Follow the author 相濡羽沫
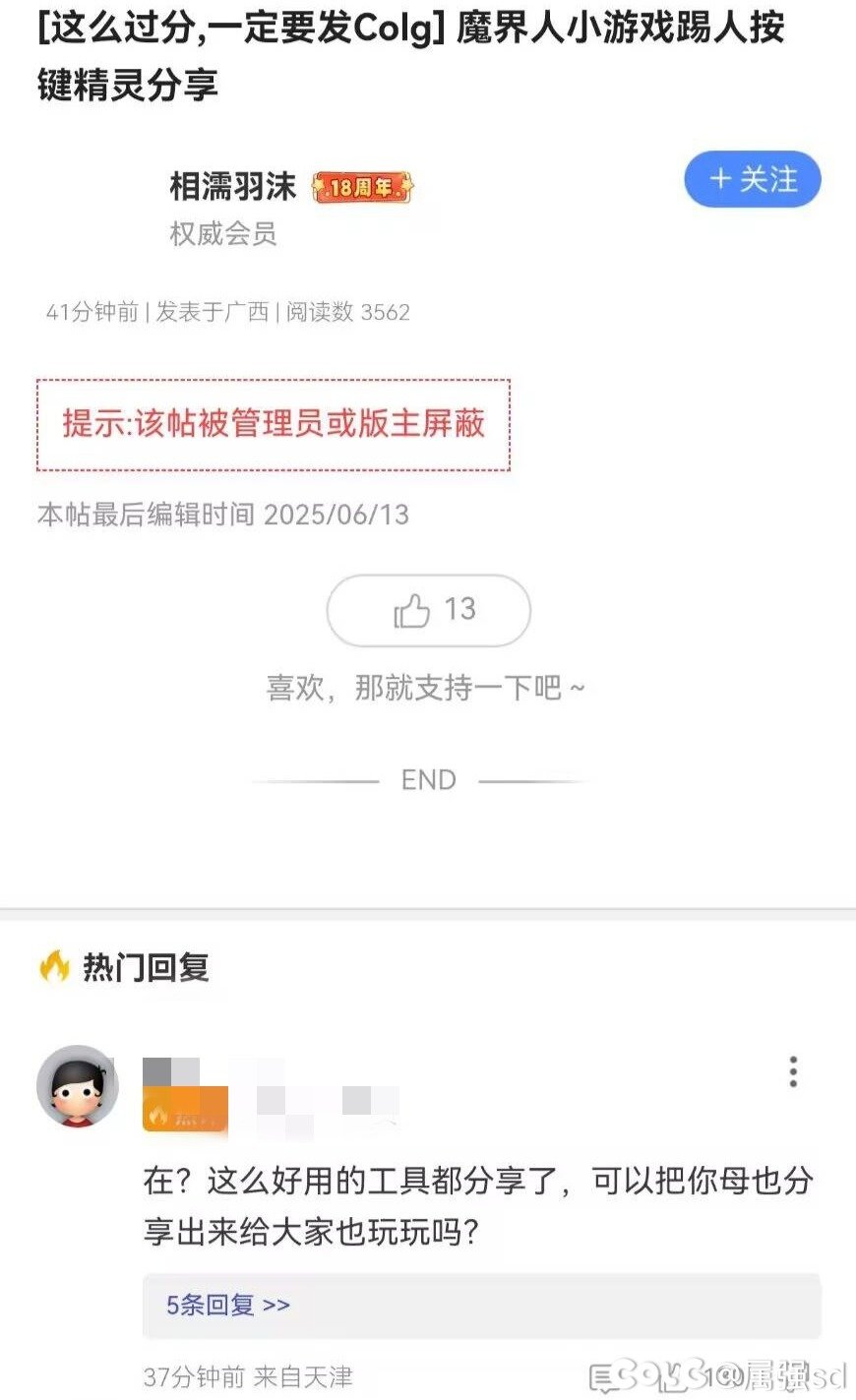Image resolution: width=856 pixels, height=1400 pixels. tap(753, 179)
